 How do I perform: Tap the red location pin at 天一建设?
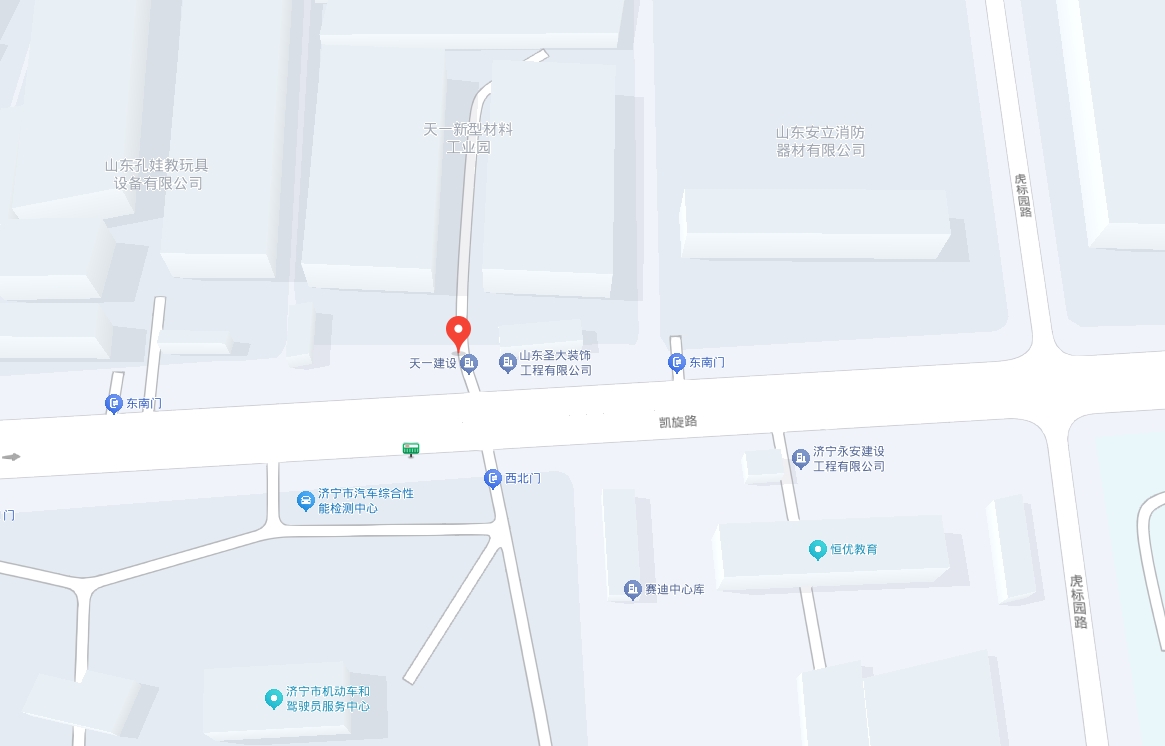pyautogui.click(x=457, y=332)
